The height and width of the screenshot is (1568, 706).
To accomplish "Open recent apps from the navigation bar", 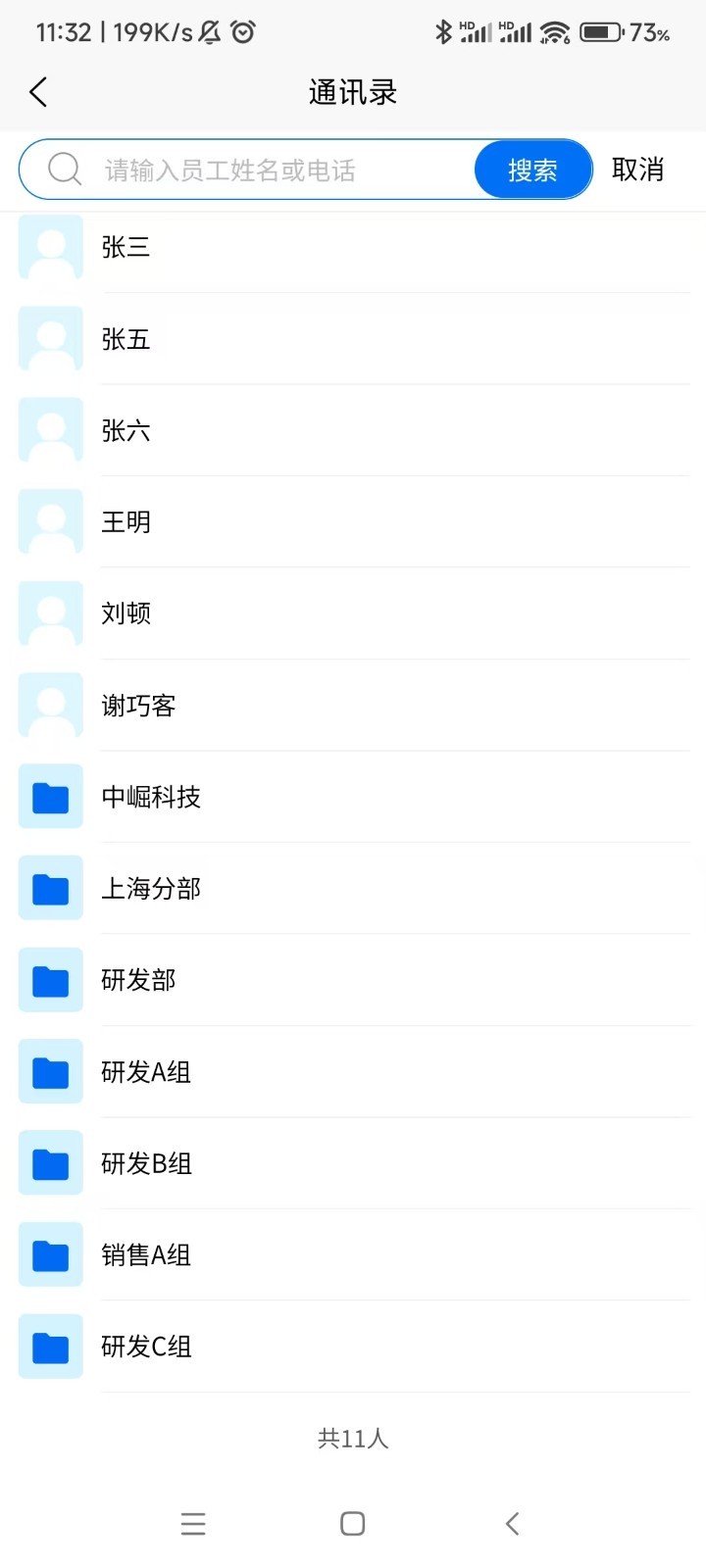I will click(193, 1524).
